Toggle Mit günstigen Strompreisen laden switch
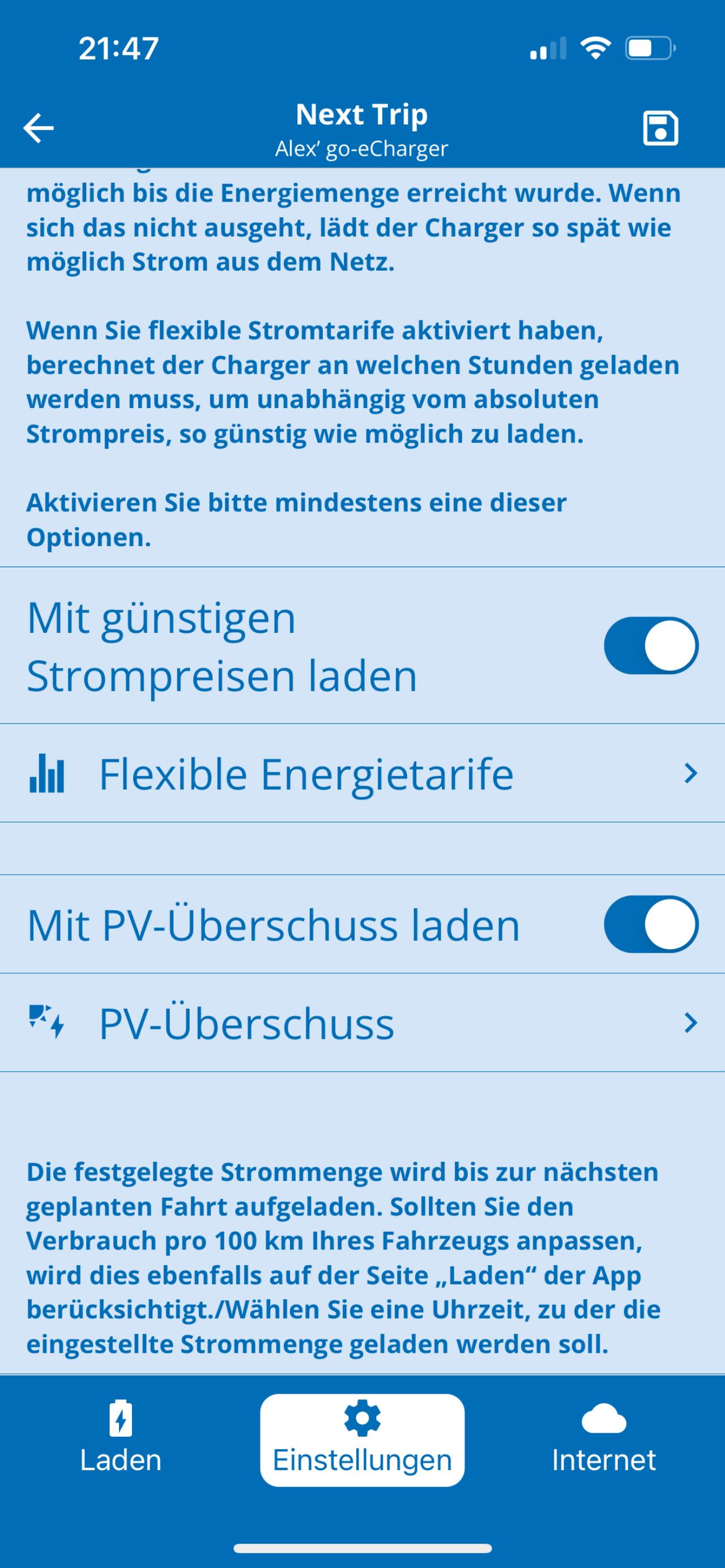725x1568 pixels. coord(651,646)
